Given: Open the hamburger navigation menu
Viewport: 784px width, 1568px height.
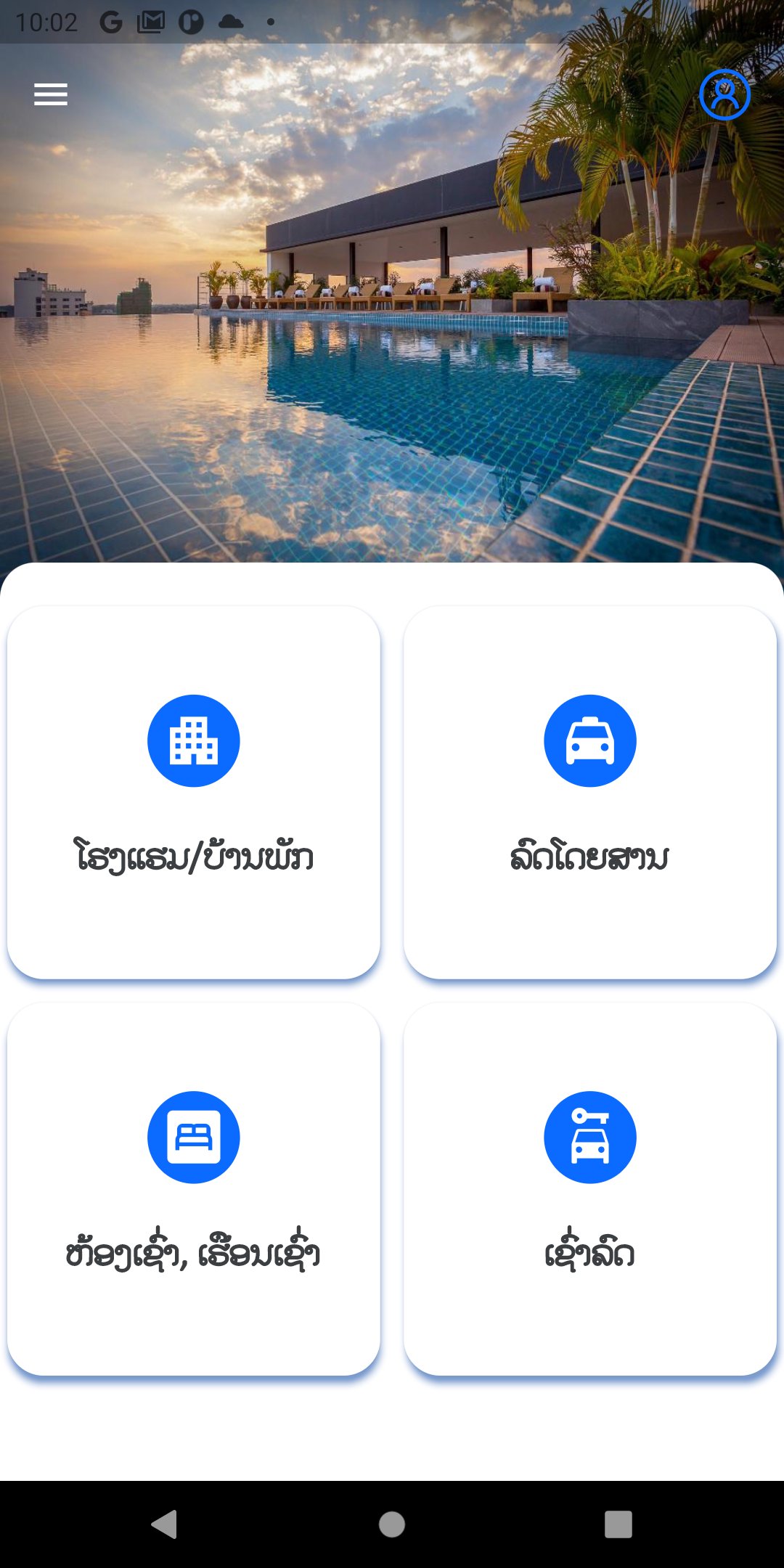Looking at the screenshot, I should pos(51,94).
